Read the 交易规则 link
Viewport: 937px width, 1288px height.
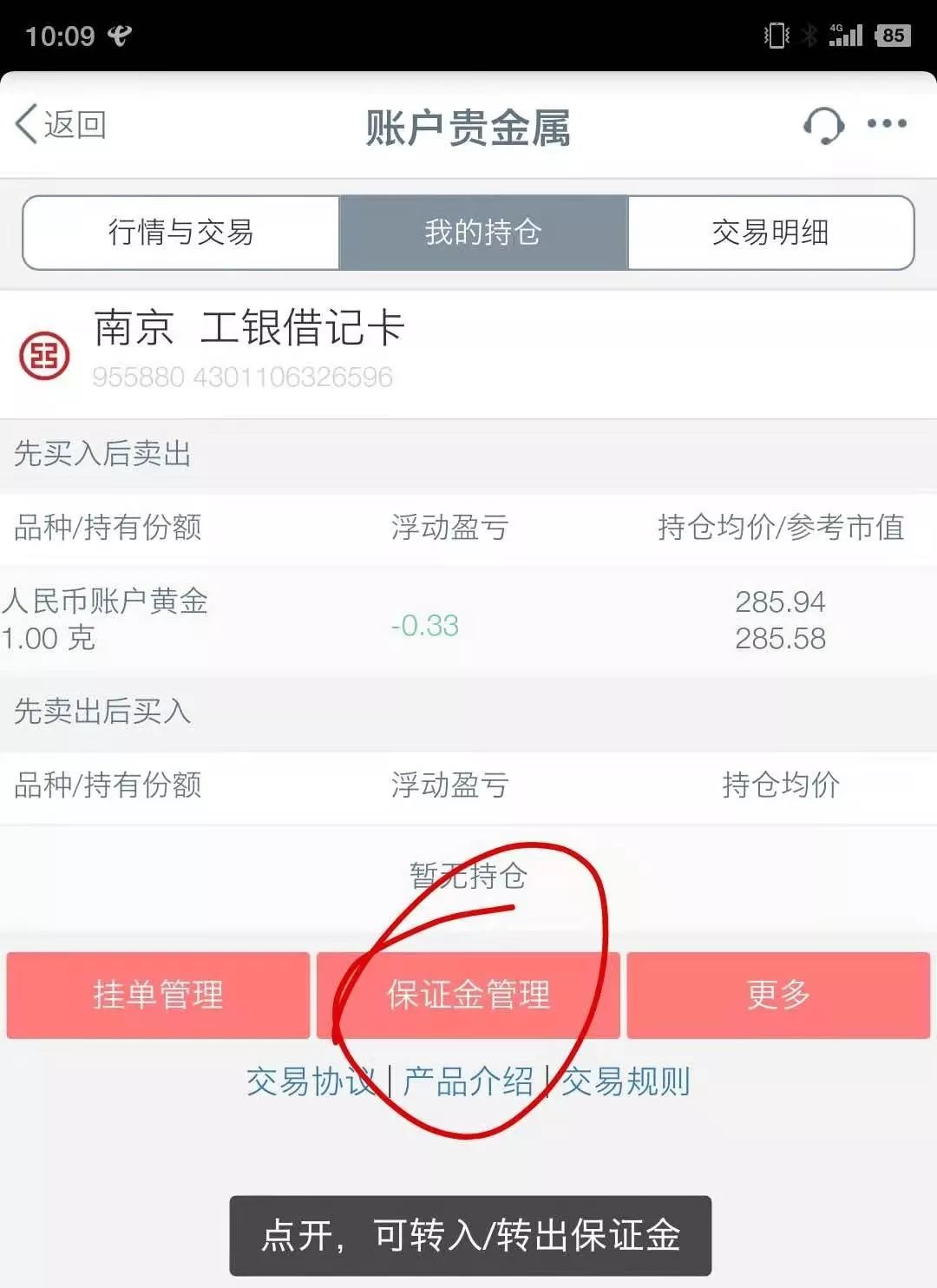[625, 1082]
